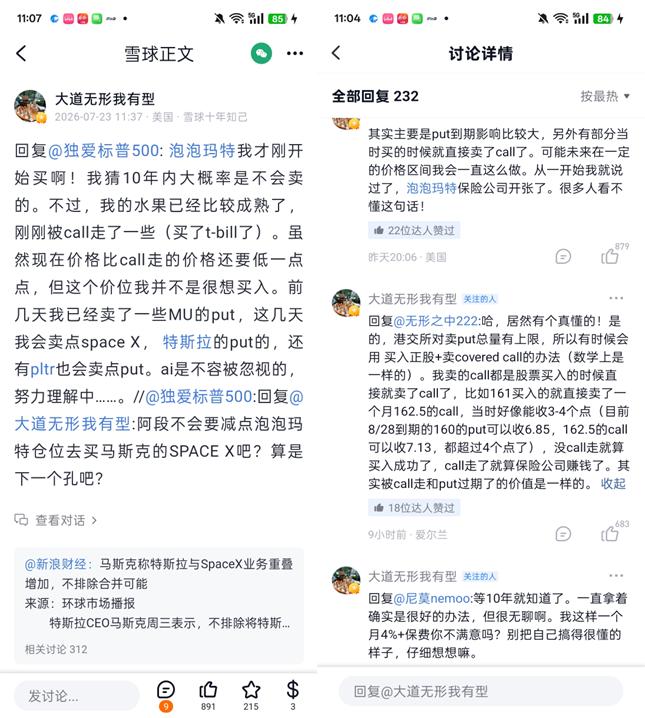Open the @无形之中222 mention link

(x=435, y=321)
